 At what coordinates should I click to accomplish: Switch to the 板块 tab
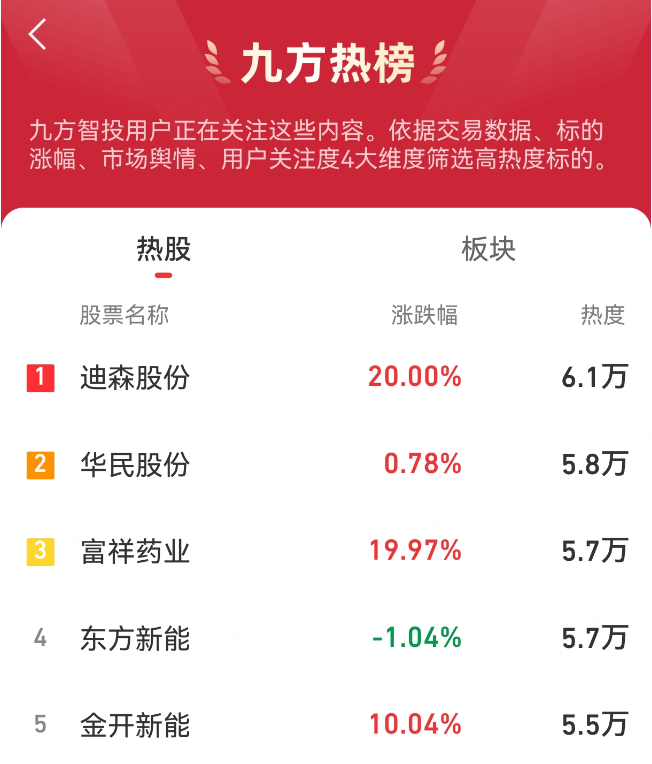coord(488,250)
